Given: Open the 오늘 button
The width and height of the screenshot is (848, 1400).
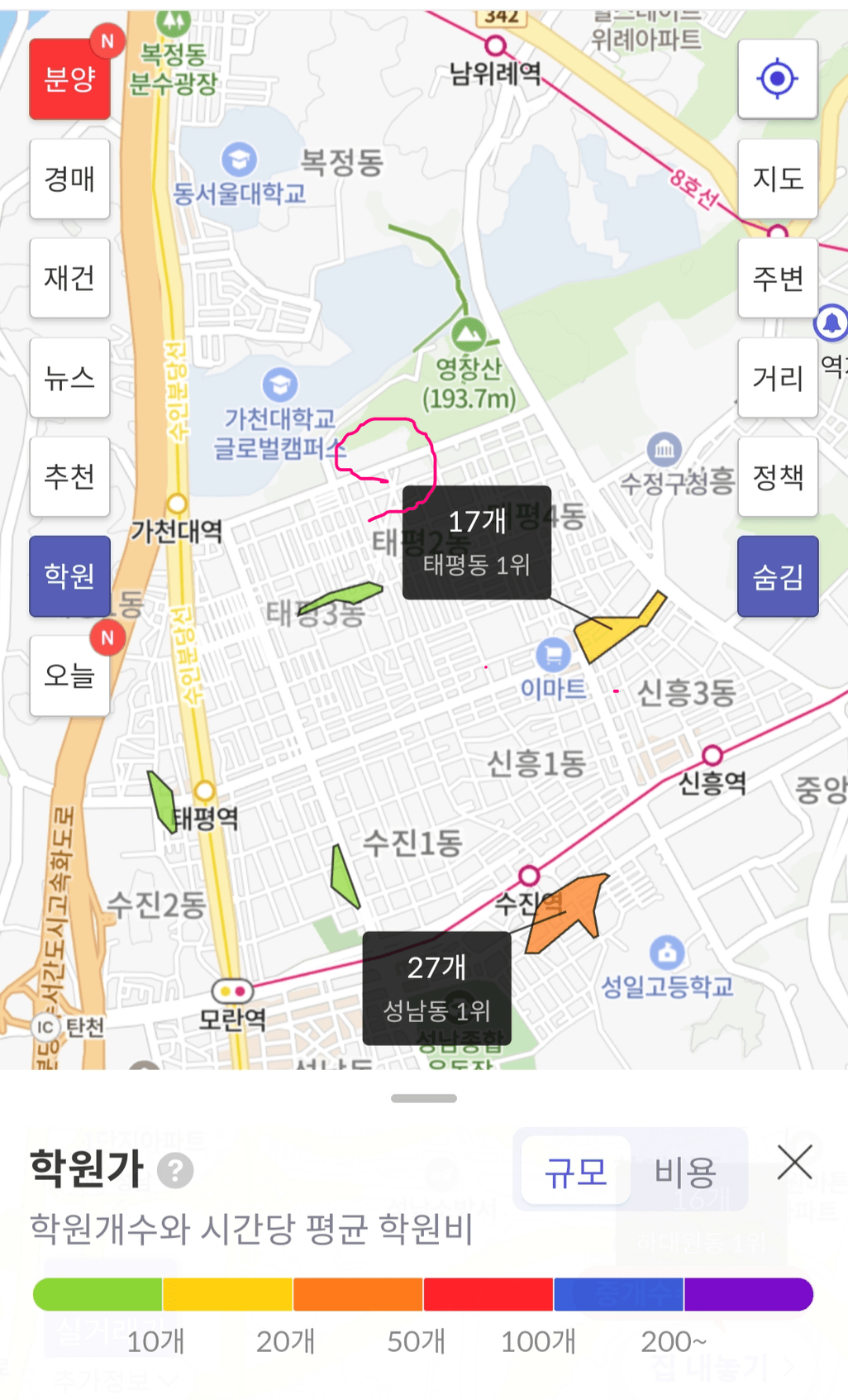Looking at the screenshot, I should point(70,675).
